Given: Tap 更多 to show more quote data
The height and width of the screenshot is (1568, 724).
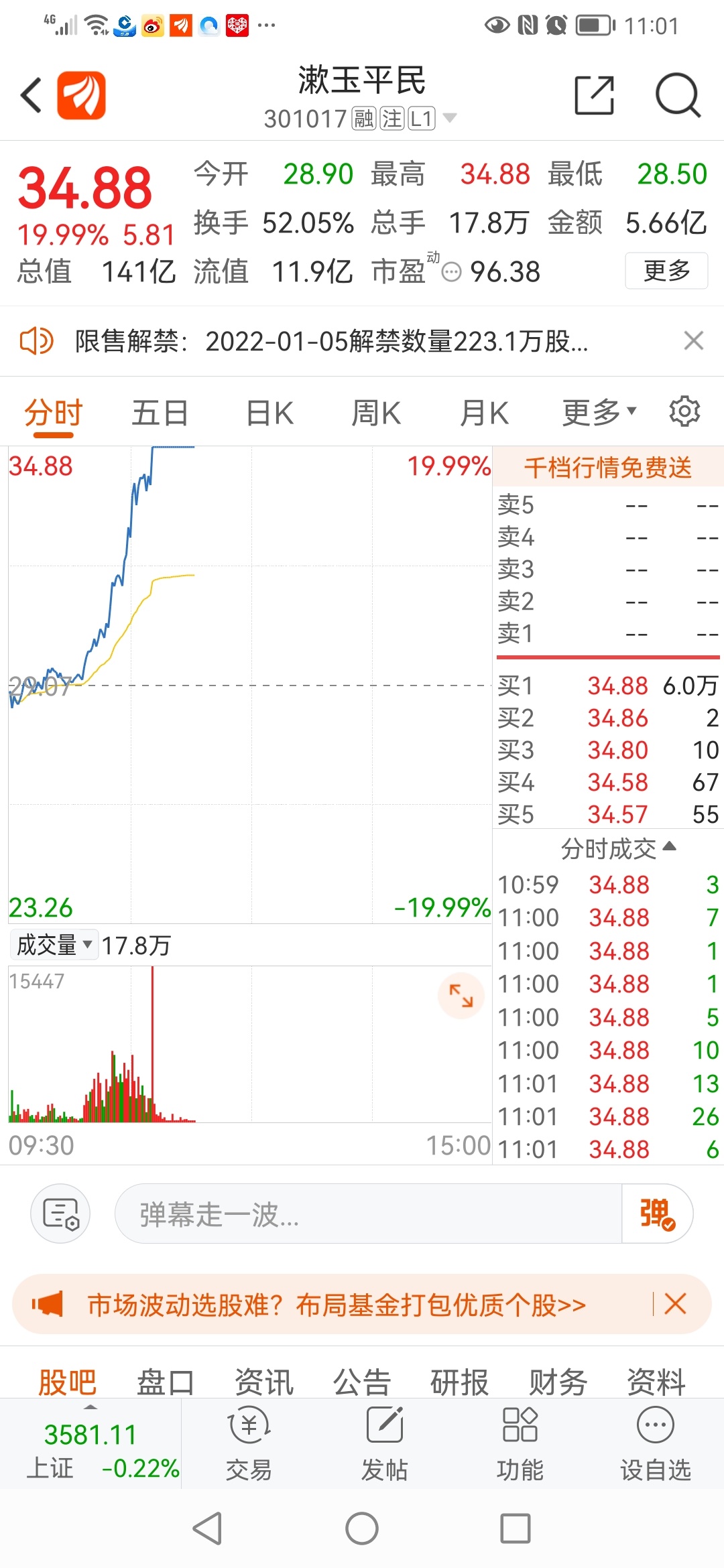Looking at the screenshot, I should pos(666,271).
